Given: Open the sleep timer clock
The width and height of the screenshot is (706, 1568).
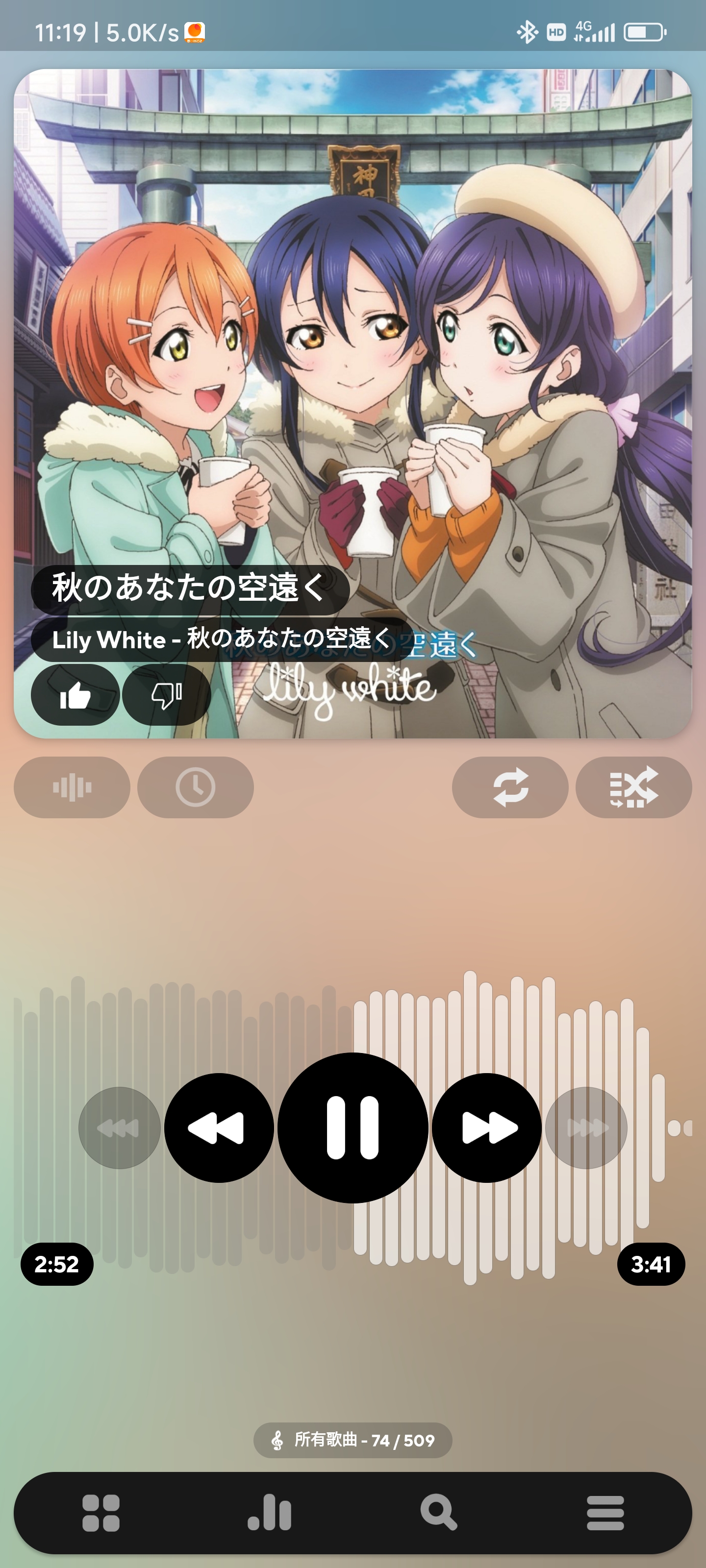Looking at the screenshot, I should (x=196, y=787).
